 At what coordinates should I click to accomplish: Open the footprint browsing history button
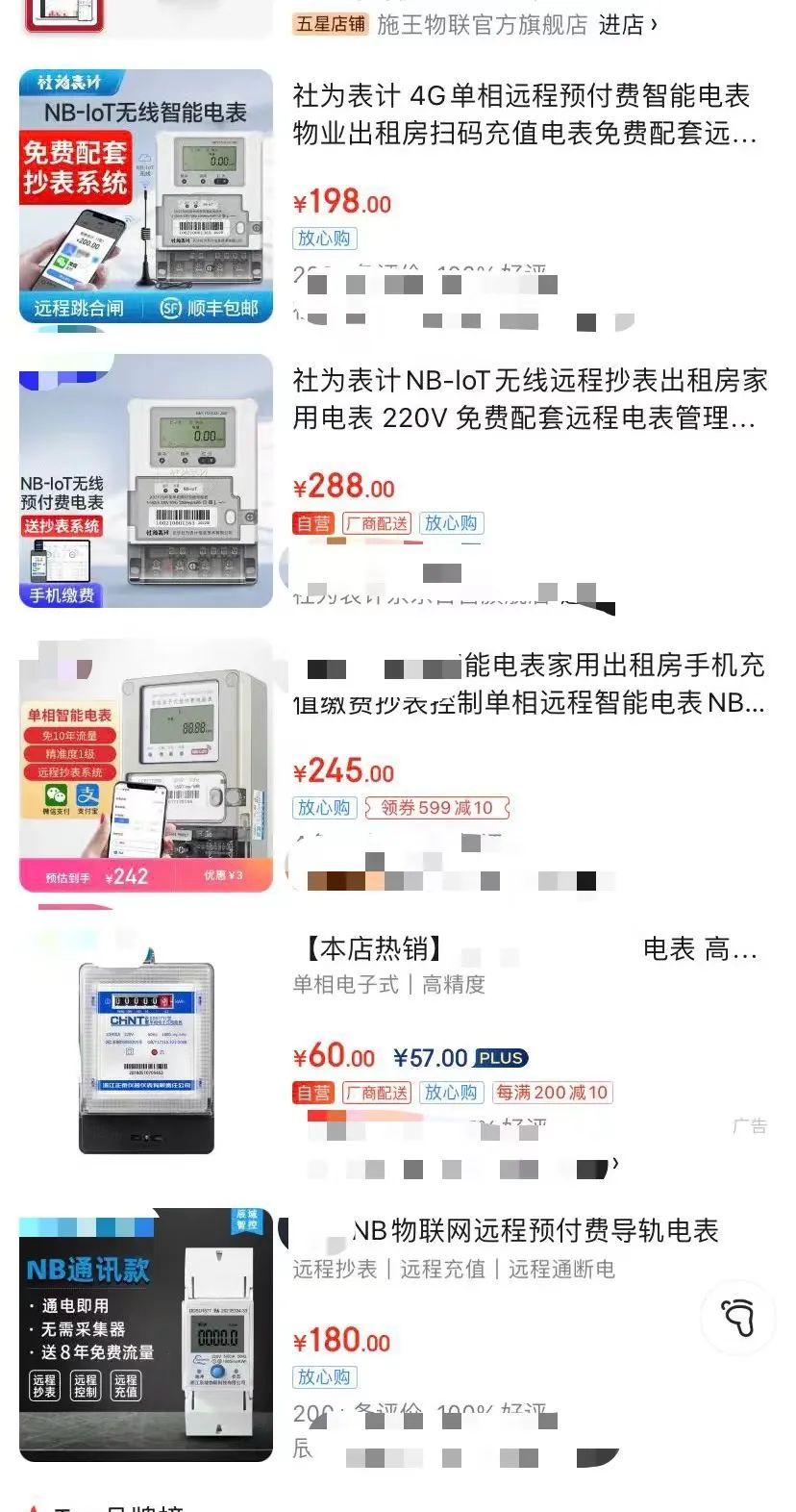pyautogui.click(x=738, y=1317)
